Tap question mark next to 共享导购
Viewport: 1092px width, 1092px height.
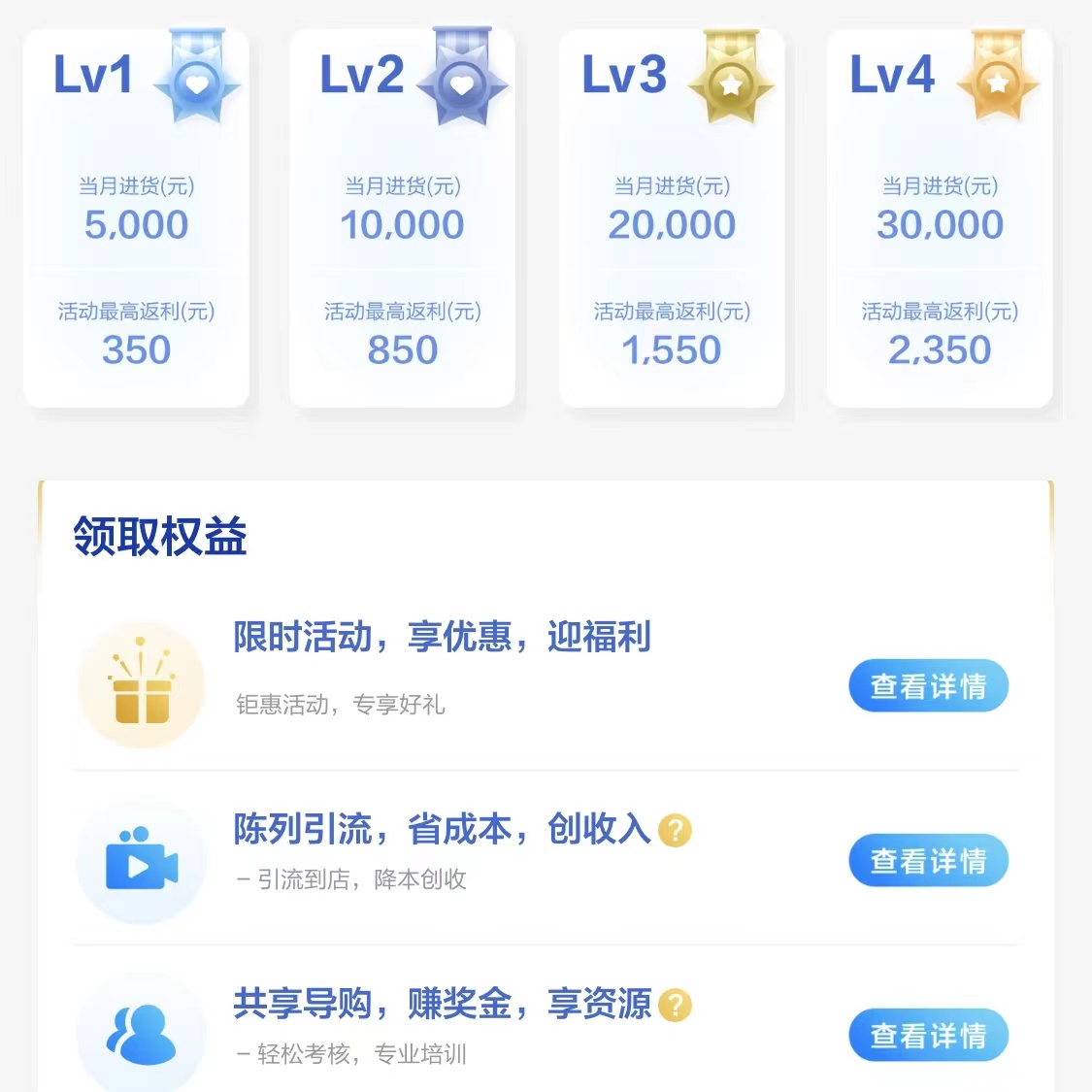(675, 1005)
